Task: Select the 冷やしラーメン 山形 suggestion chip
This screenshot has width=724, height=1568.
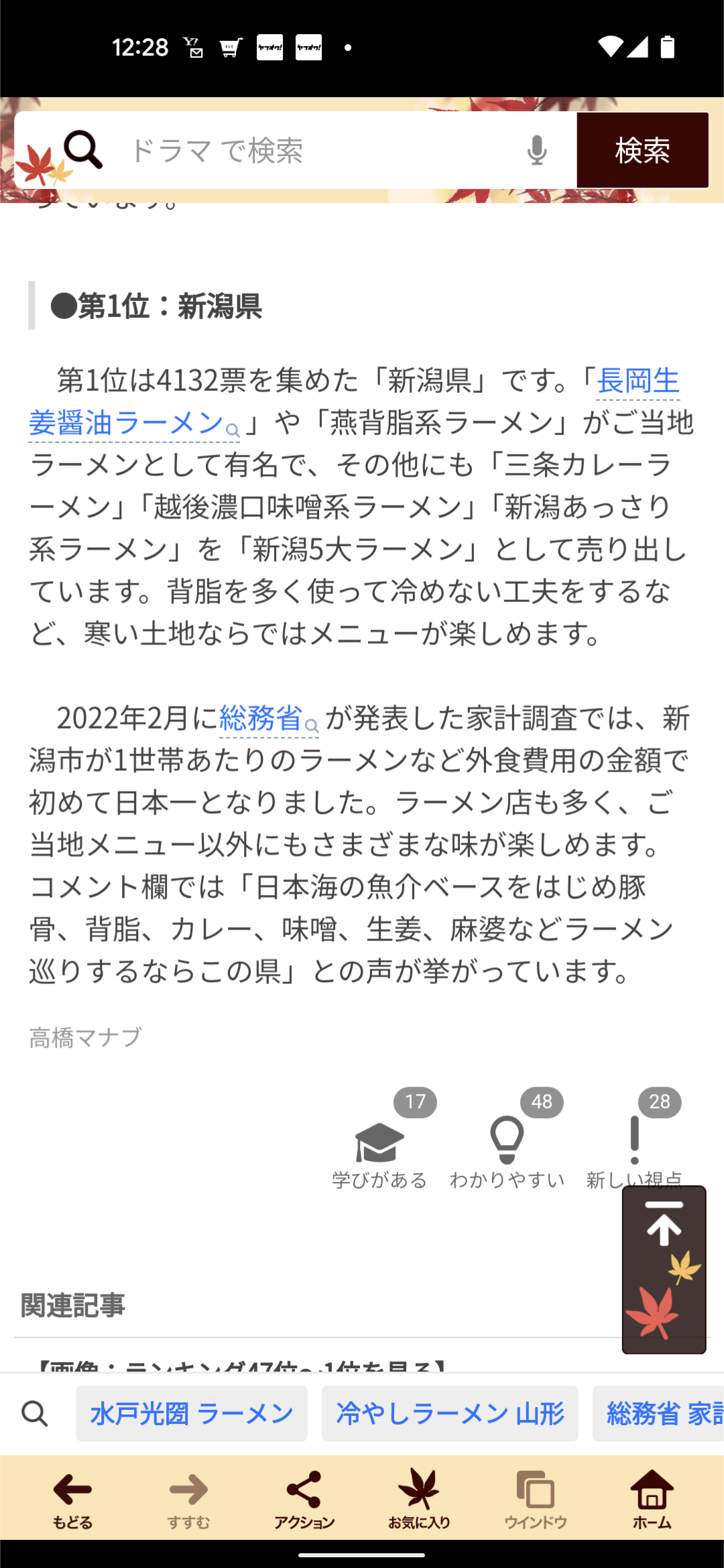Action: click(450, 1413)
